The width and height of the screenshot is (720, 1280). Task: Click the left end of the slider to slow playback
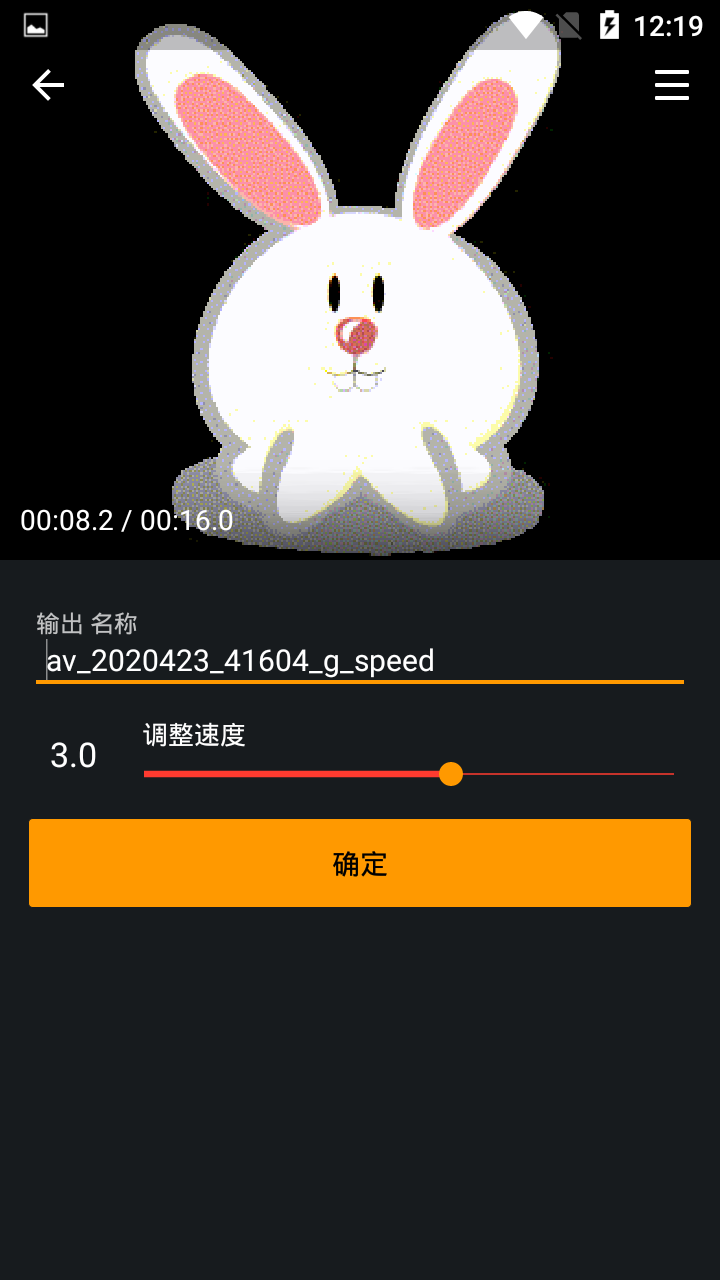coord(146,774)
